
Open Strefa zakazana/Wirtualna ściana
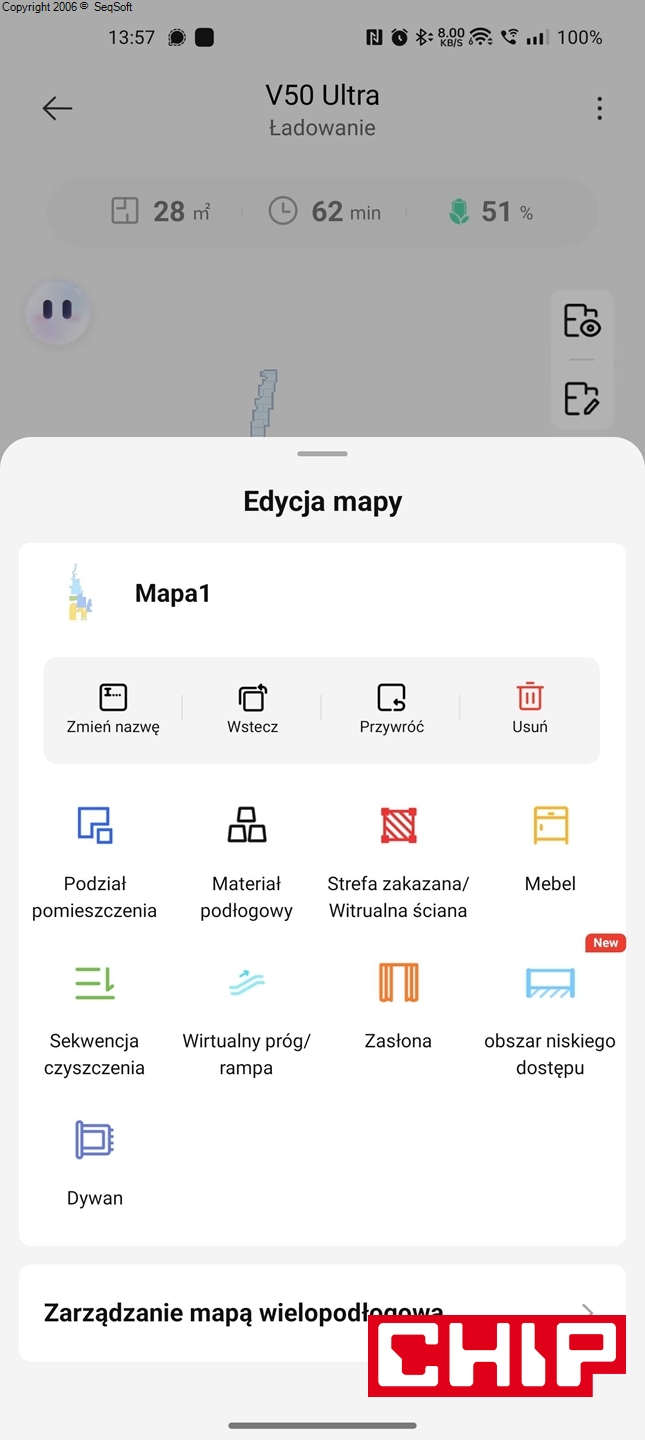coord(398,861)
